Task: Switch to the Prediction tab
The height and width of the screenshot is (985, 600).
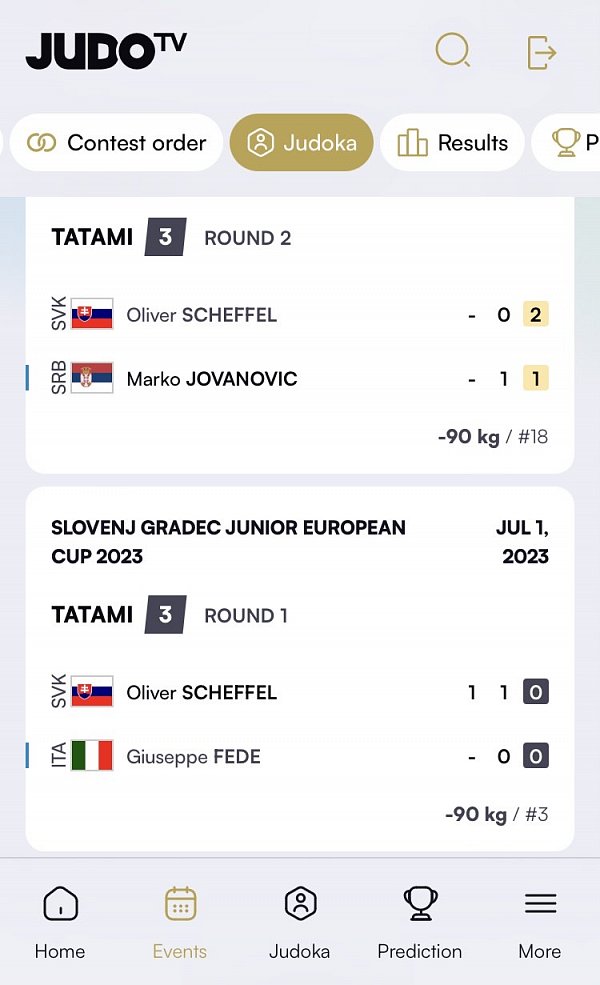Action: (x=420, y=922)
